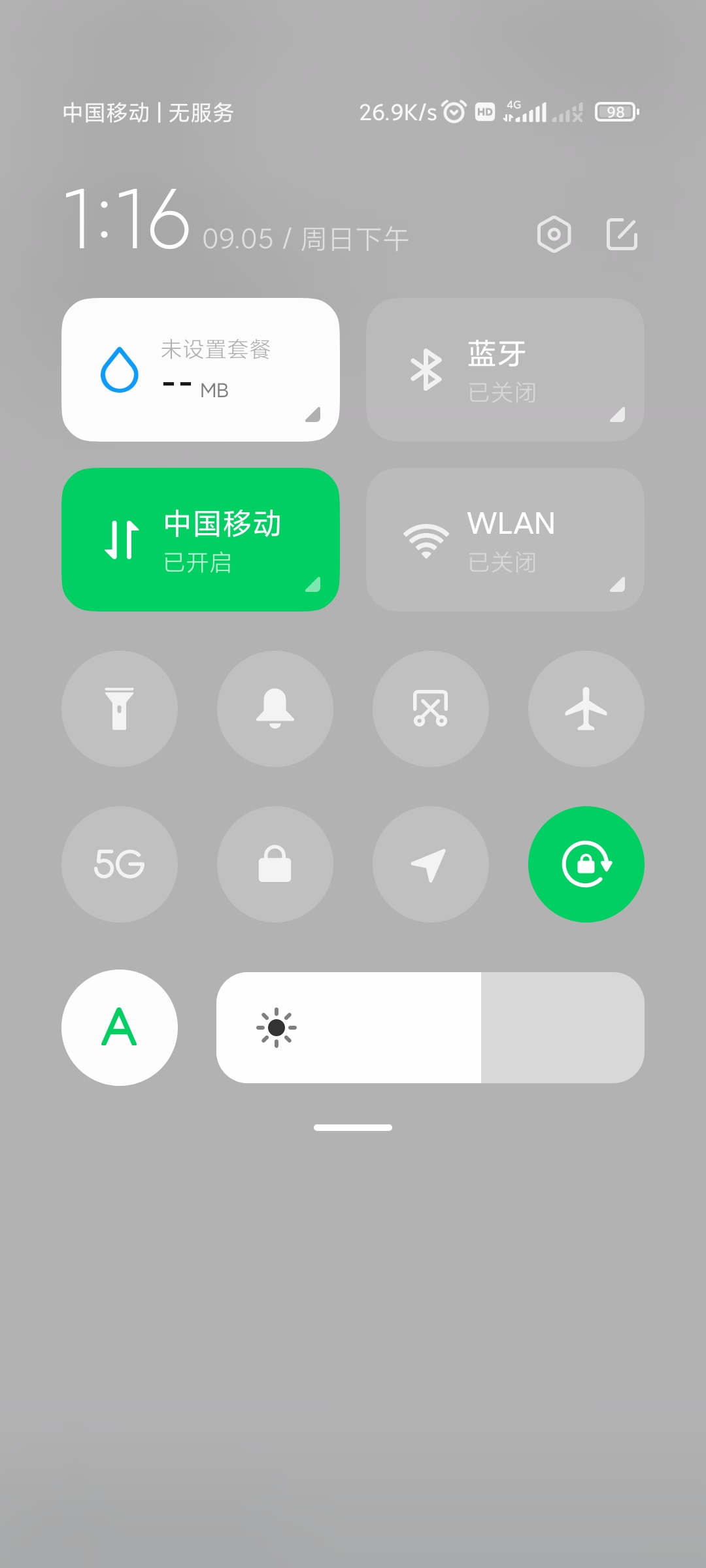Tap the handle bar below brightness

click(x=353, y=1128)
